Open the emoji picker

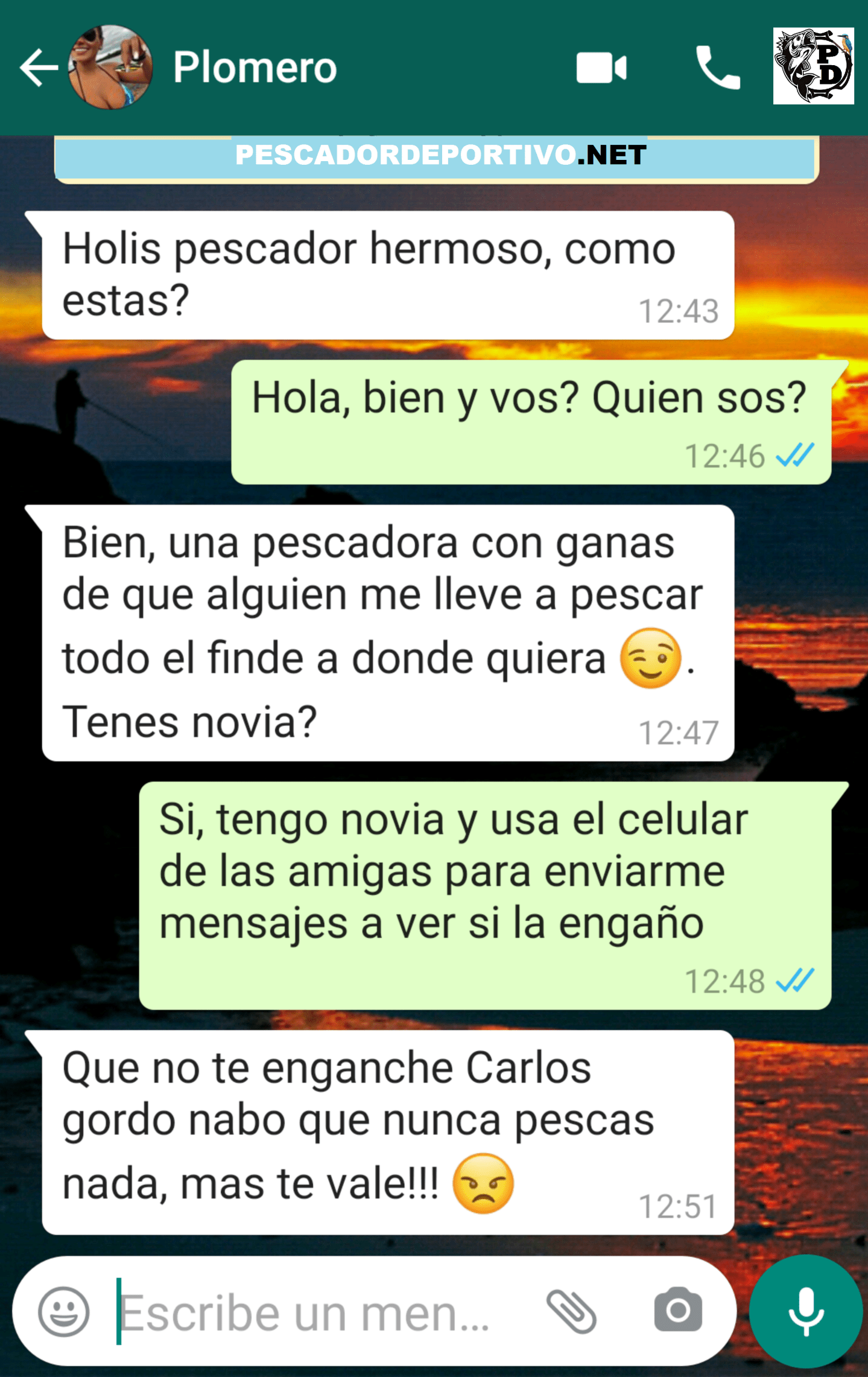[64, 1312]
